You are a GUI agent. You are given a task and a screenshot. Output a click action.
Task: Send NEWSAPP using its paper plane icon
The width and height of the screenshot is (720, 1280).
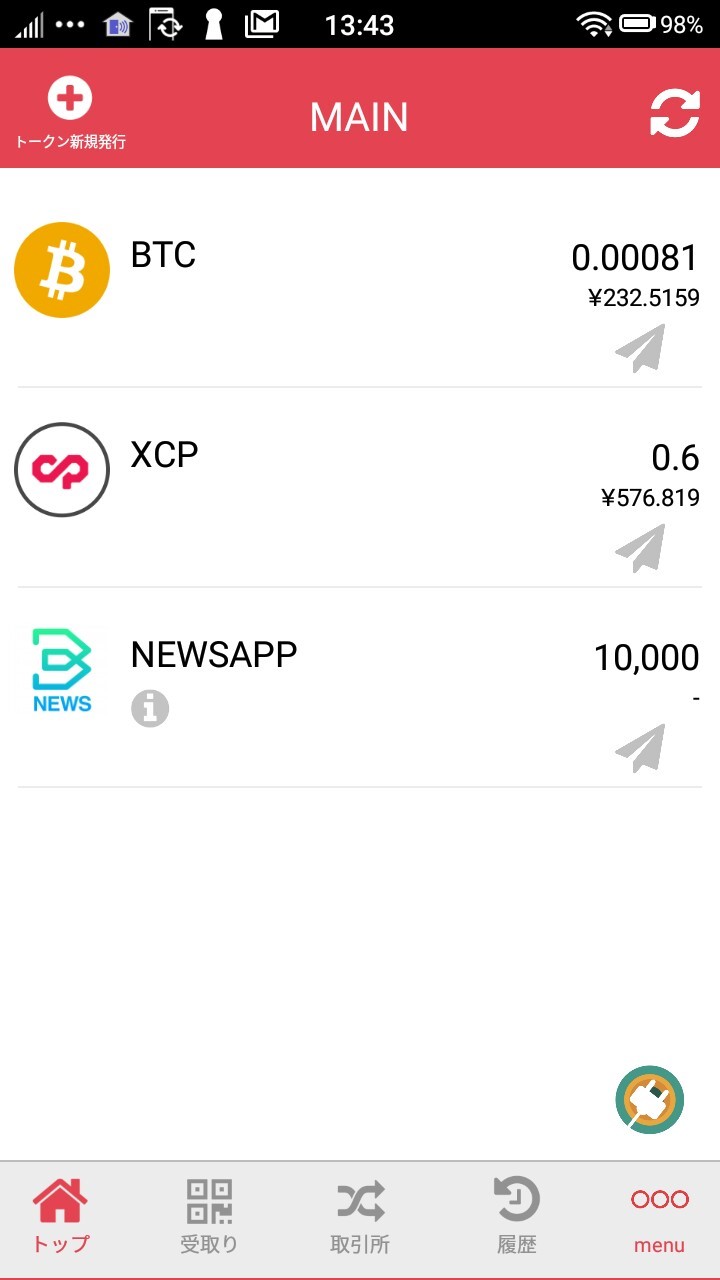click(x=640, y=748)
